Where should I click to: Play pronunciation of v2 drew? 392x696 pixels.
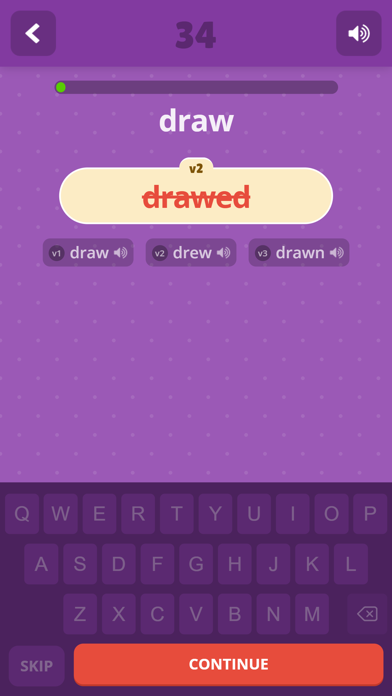pyautogui.click(x=223, y=253)
